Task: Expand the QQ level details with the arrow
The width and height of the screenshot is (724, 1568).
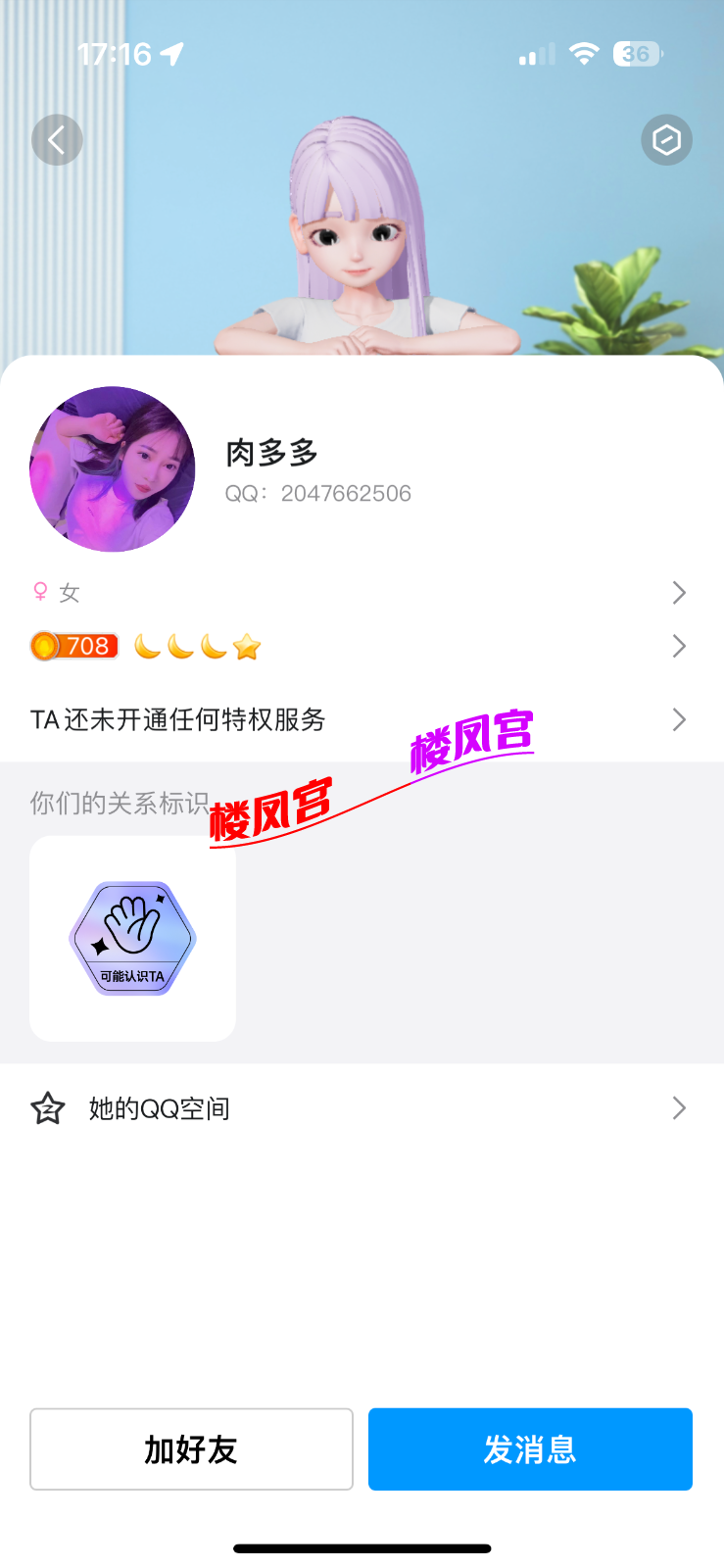Action: coord(678,646)
